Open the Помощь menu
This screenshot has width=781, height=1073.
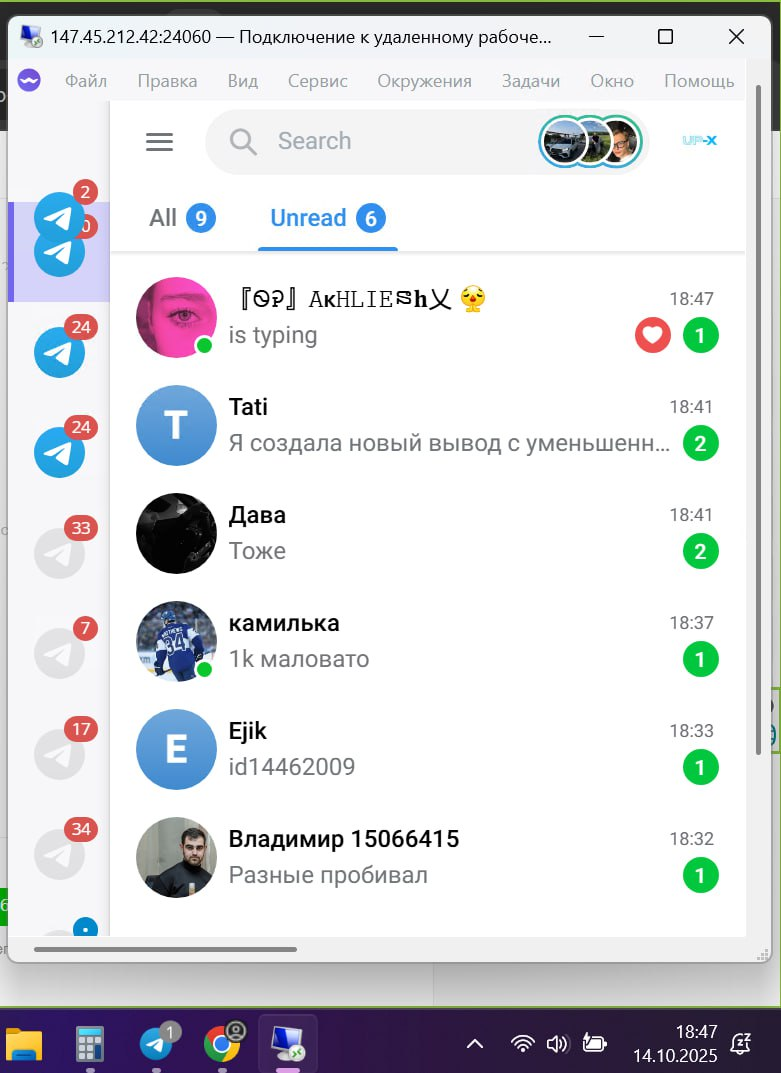(x=699, y=81)
